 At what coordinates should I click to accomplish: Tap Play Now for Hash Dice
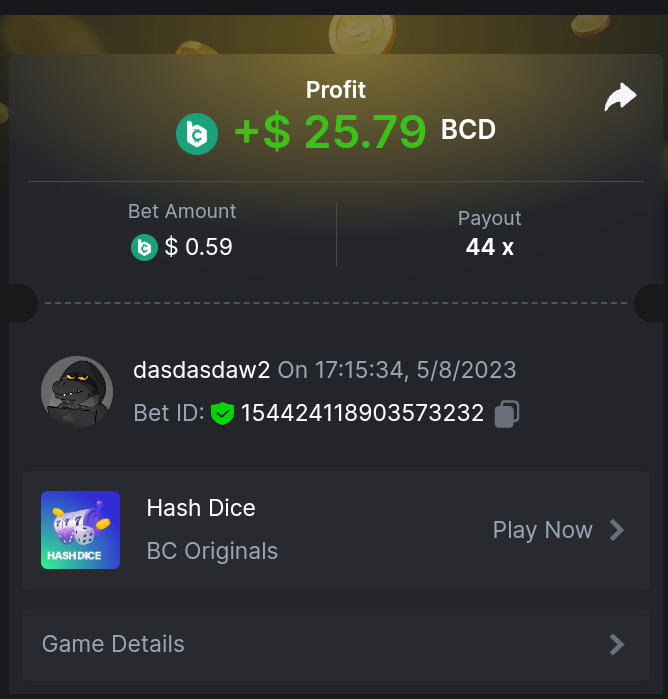(x=557, y=530)
